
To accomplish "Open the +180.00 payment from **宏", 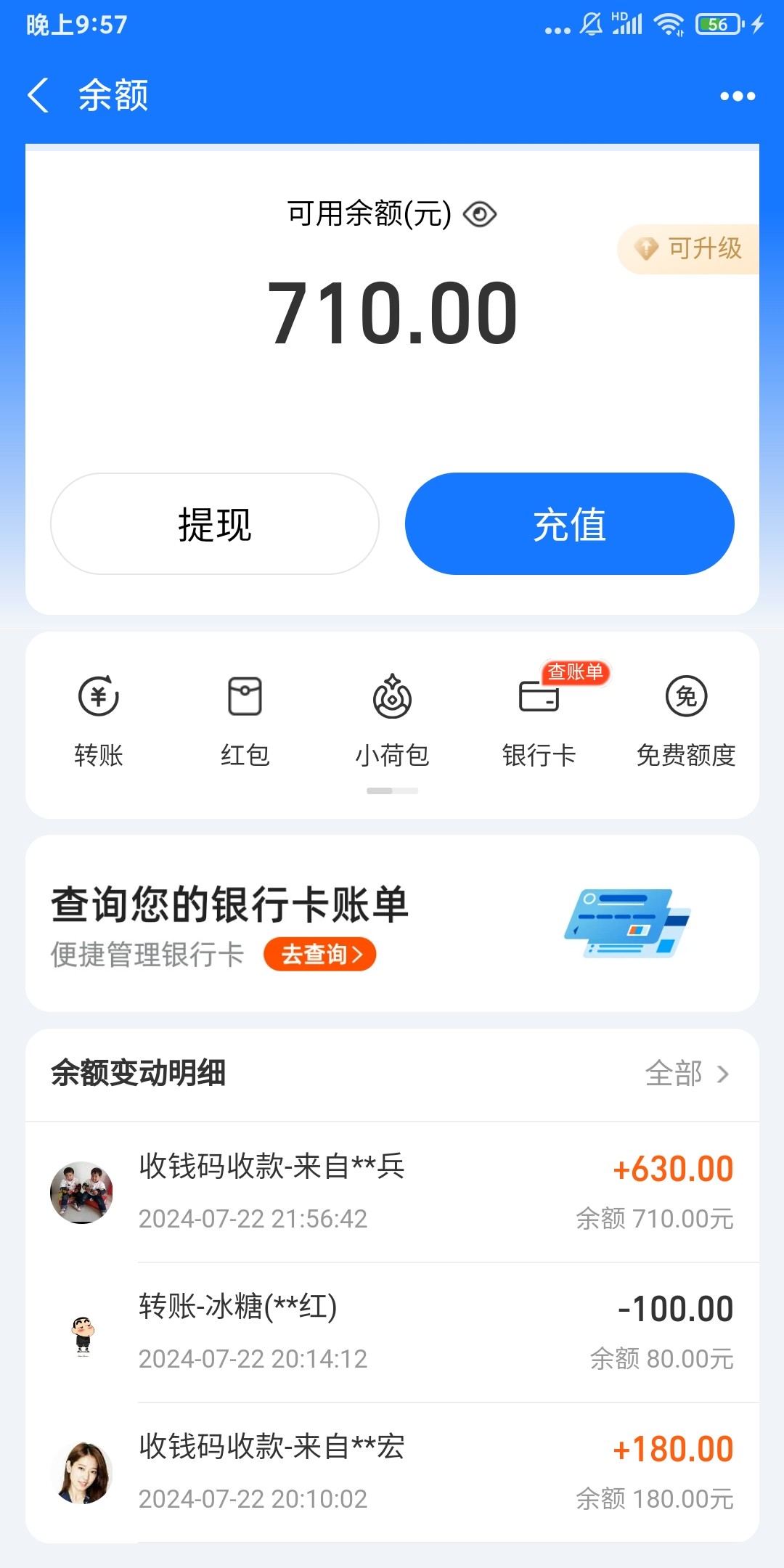I will pos(392,1472).
